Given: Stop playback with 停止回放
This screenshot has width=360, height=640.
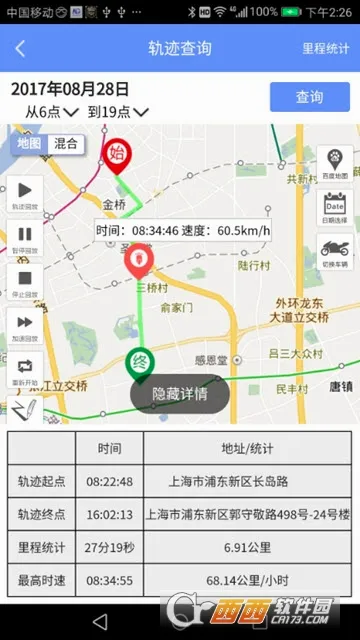Looking at the screenshot, I should tap(25, 282).
